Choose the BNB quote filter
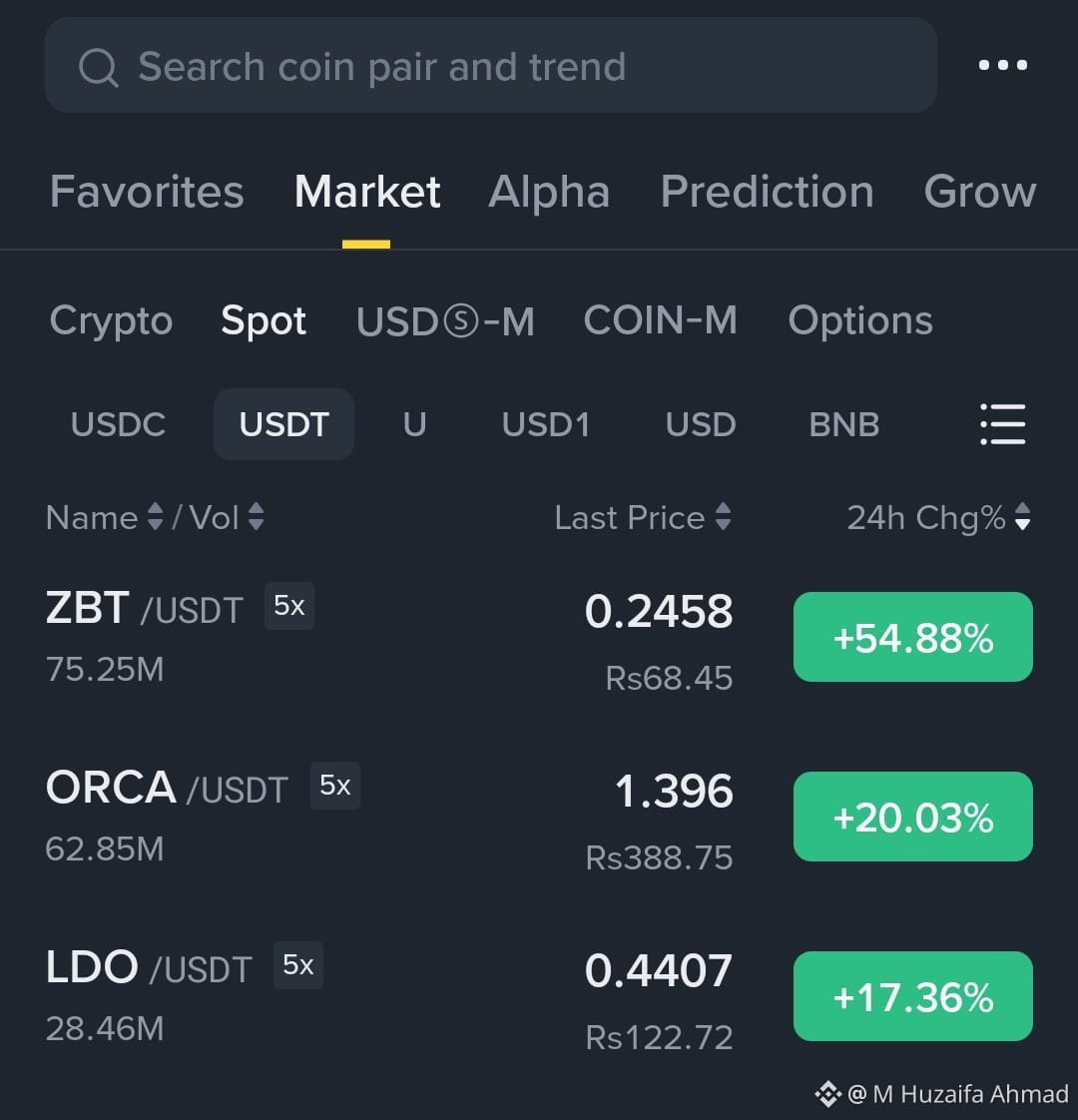This screenshot has height=1120, width=1078. [x=843, y=424]
